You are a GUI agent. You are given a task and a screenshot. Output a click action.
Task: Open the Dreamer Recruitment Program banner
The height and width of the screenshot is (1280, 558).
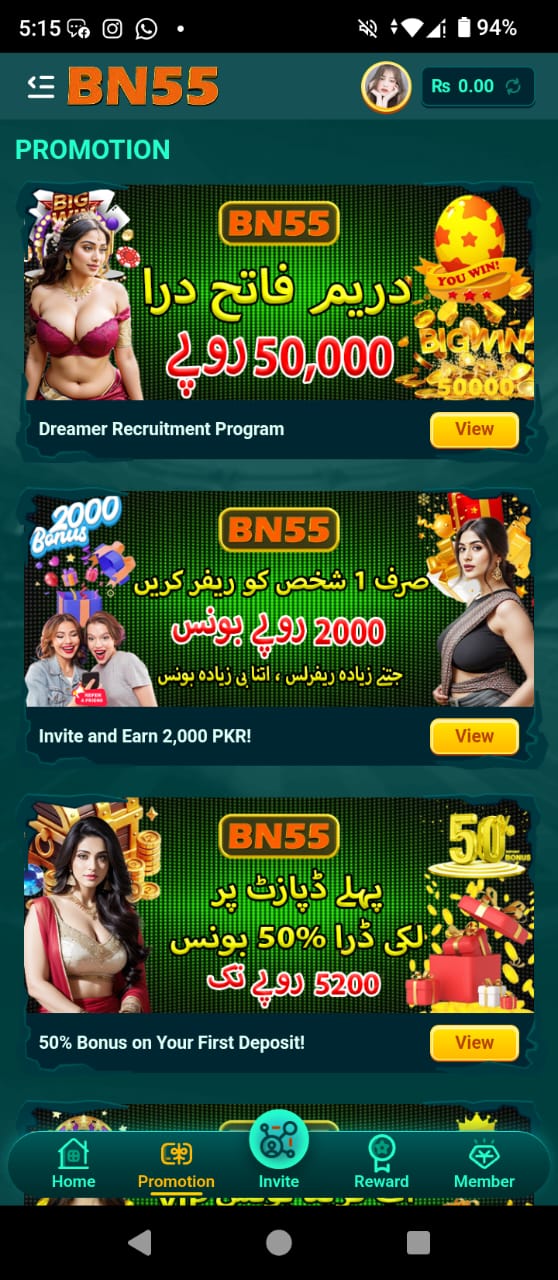pos(278,293)
